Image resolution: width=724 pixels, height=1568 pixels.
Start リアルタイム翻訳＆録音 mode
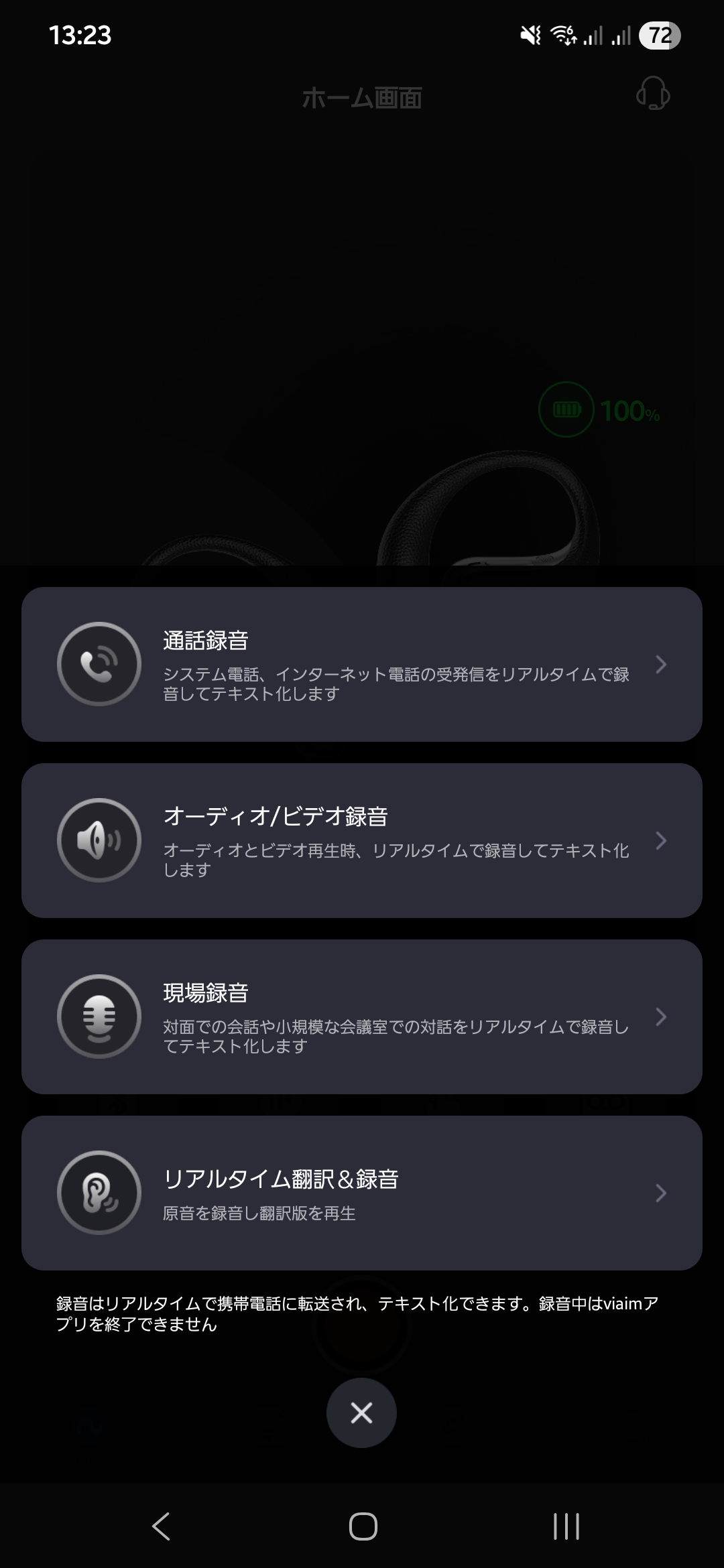point(362,1193)
